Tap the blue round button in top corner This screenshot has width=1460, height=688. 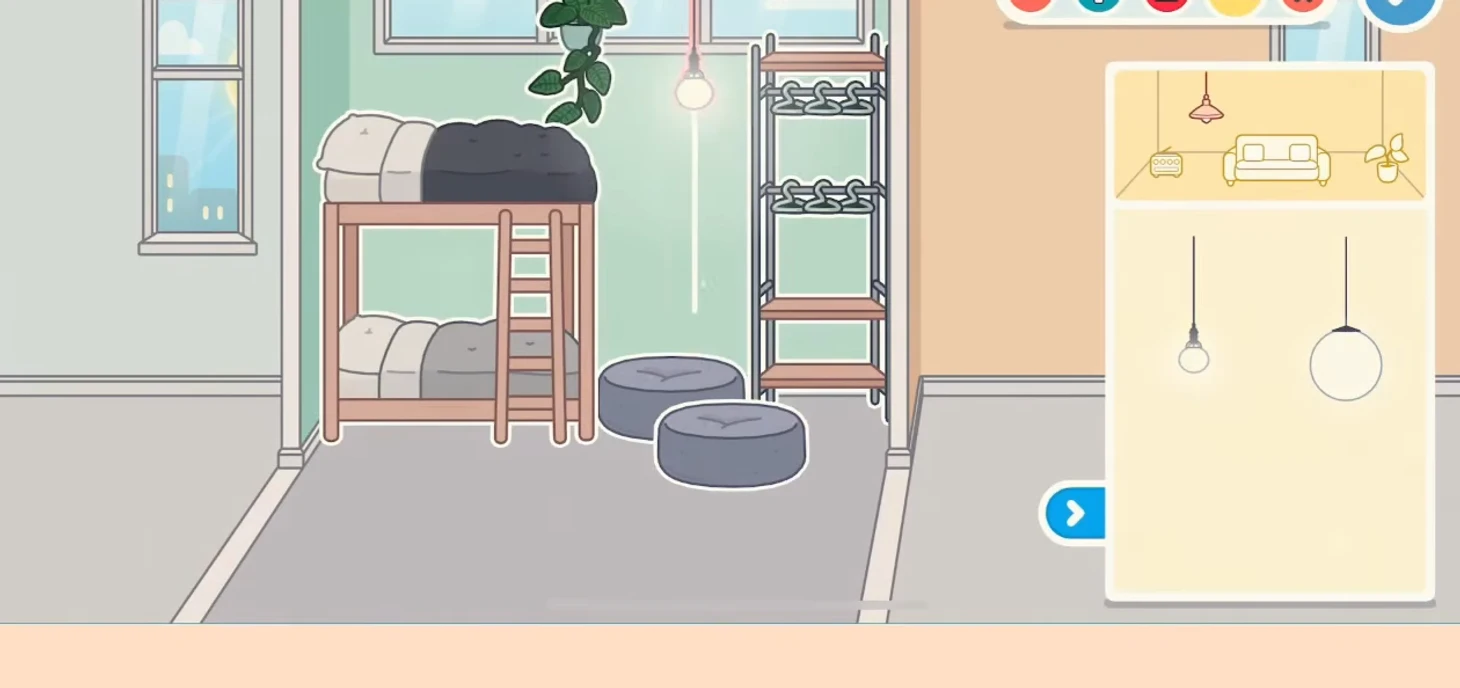click(x=1400, y=10)
